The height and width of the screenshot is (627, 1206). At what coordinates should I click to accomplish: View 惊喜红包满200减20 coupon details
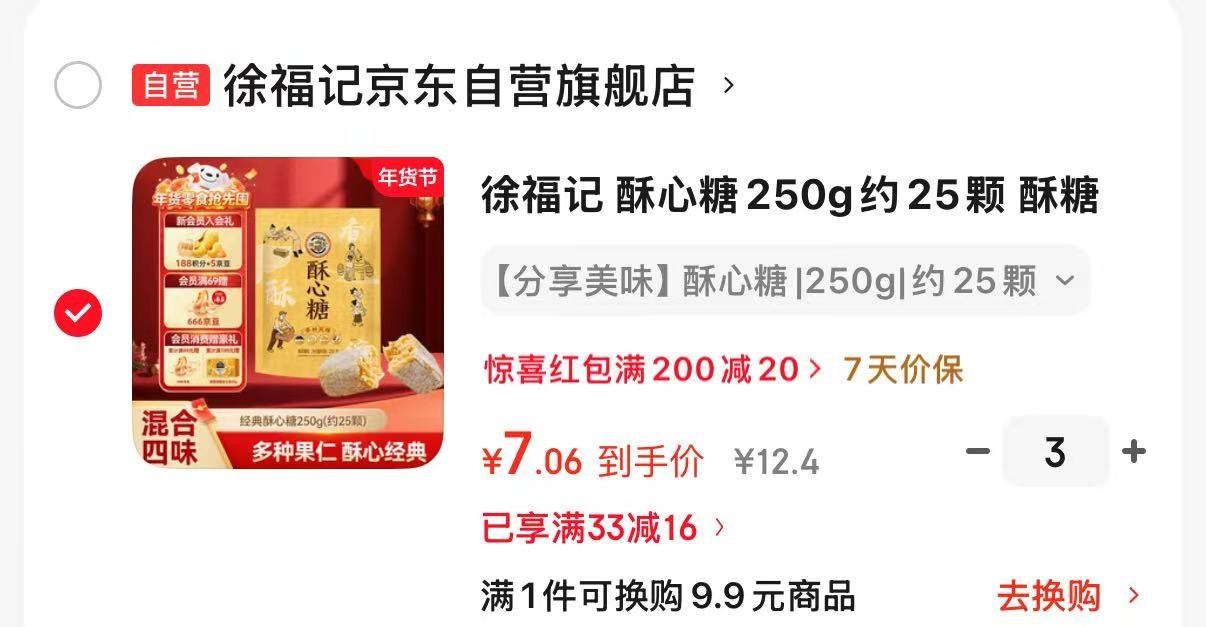652,370
